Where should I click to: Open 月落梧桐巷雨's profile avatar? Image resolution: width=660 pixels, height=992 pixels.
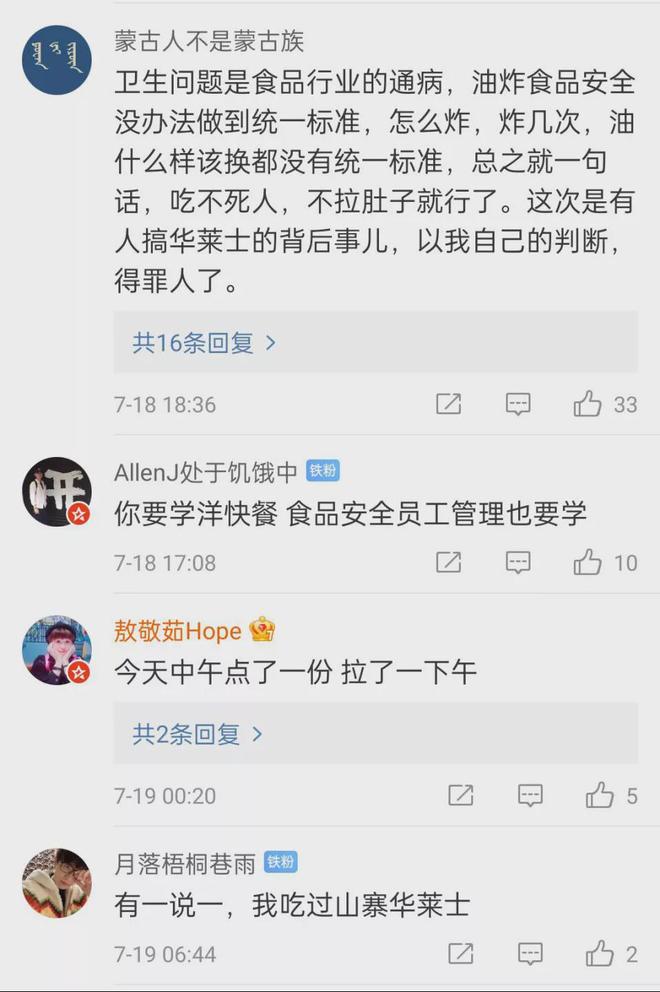coord(57,884)
